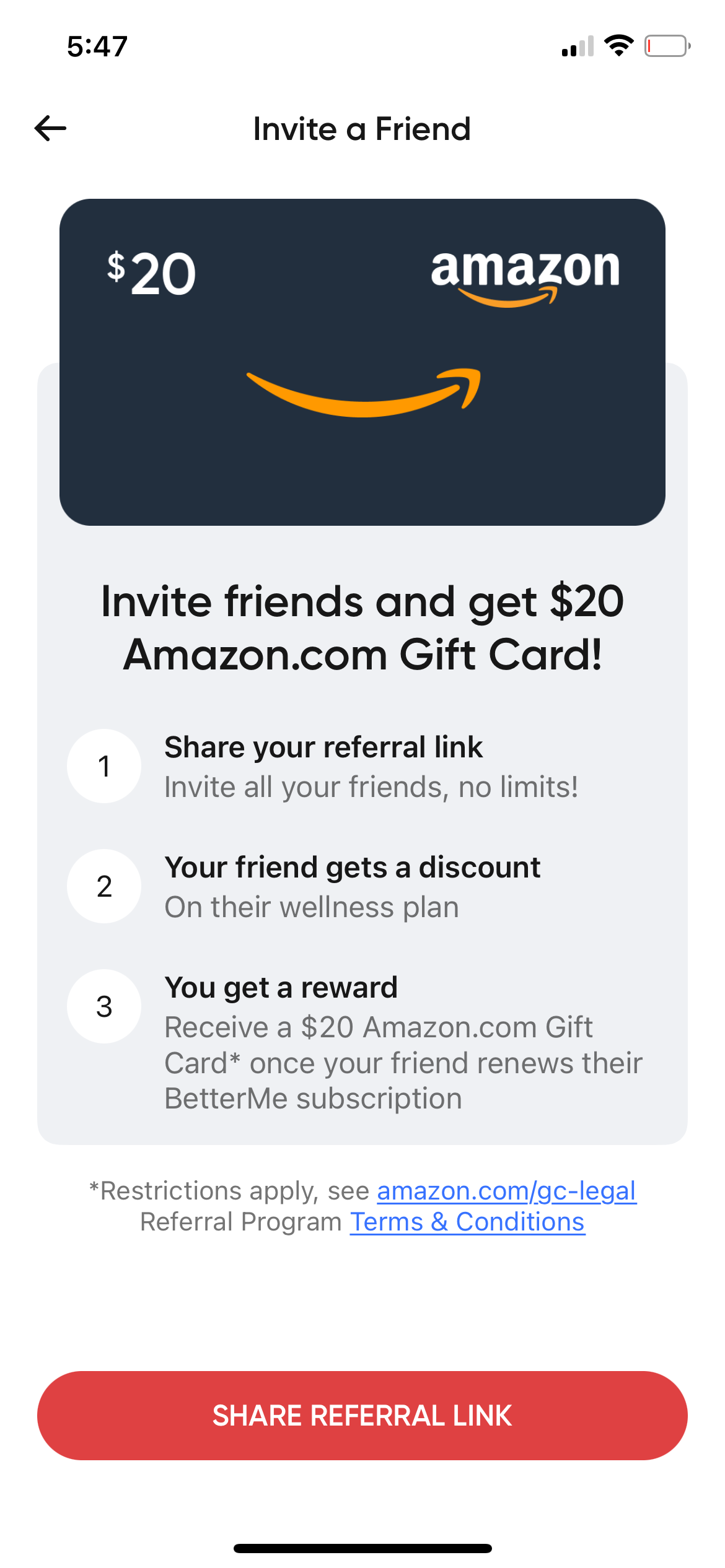Viewport: 725px width, 1568px height.
Task: Expand the 'Share your referral link' step
Action: pos(323,747)
